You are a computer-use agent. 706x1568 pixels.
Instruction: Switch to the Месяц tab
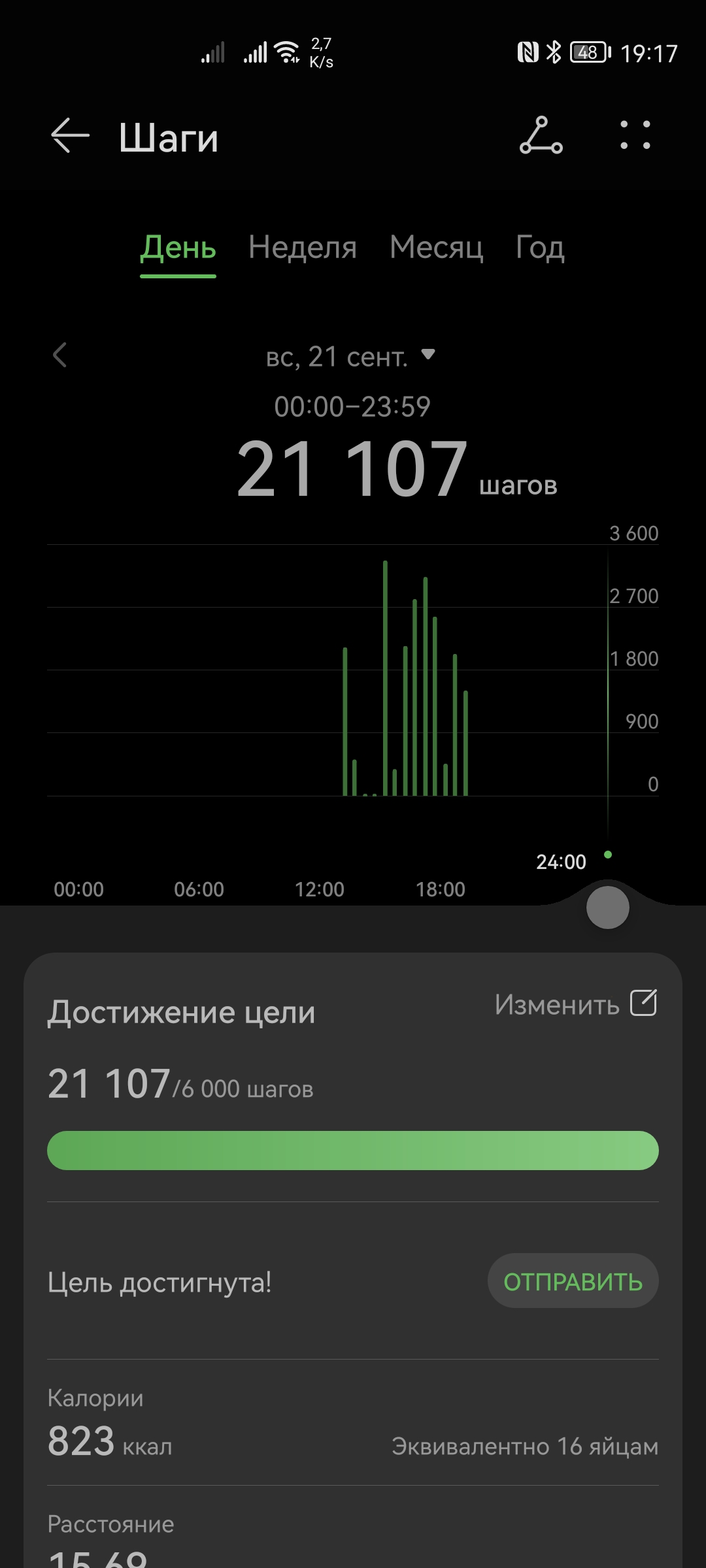[x=436, y=248]
